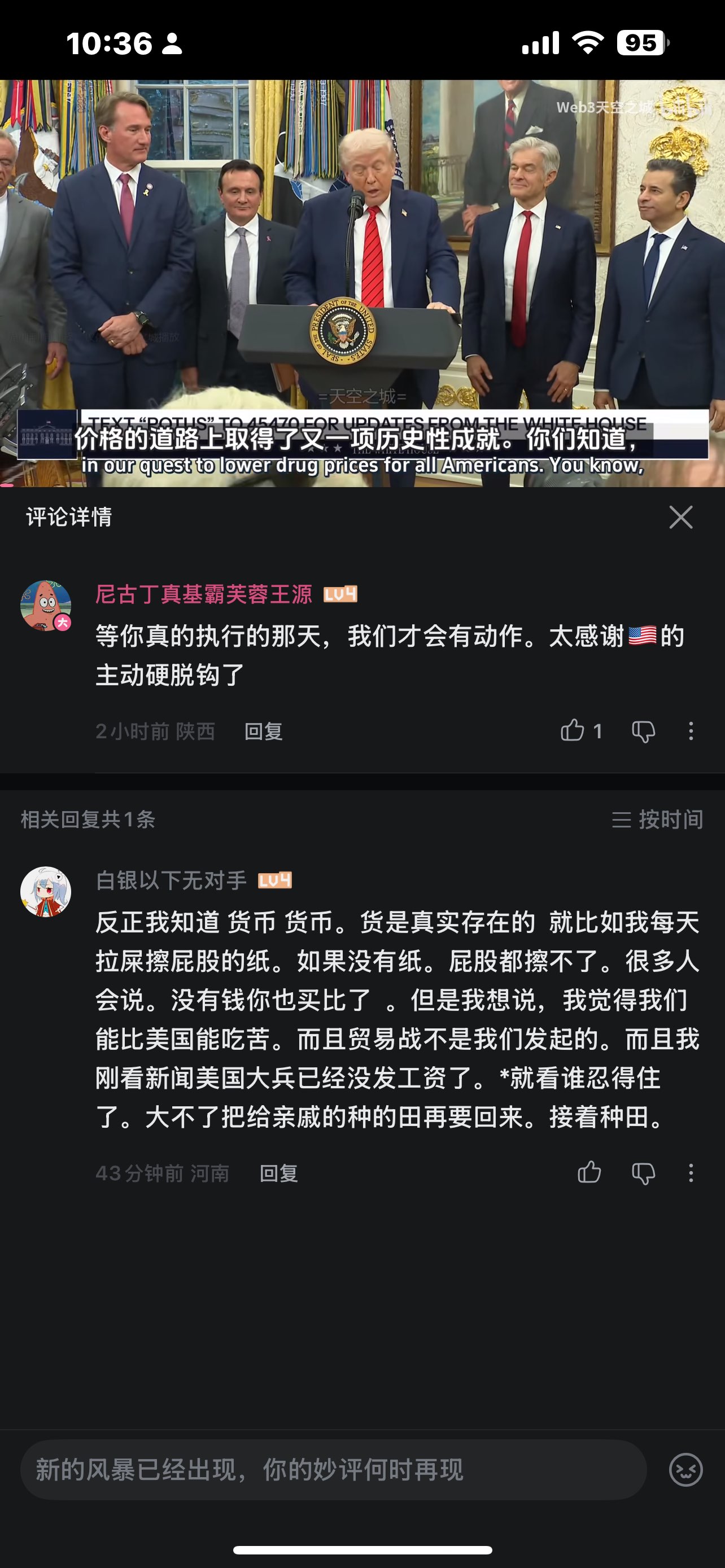Dislike the reply from 白银以下无对手
The height and width of the screenshot is (1568, 725).
pos(643,1172)
